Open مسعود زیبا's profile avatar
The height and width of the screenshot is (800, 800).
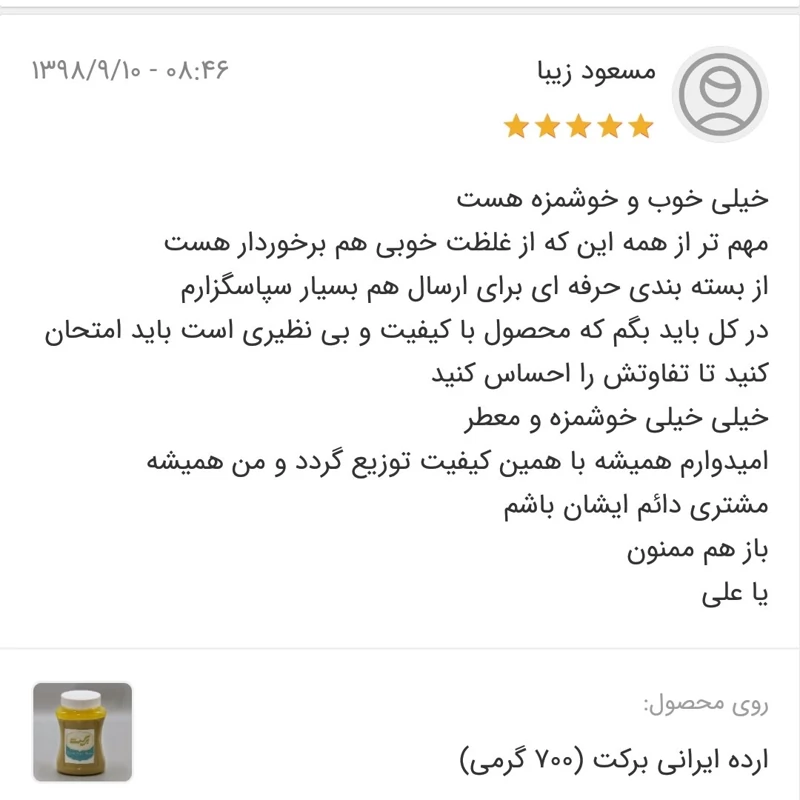tap(720, 94)
